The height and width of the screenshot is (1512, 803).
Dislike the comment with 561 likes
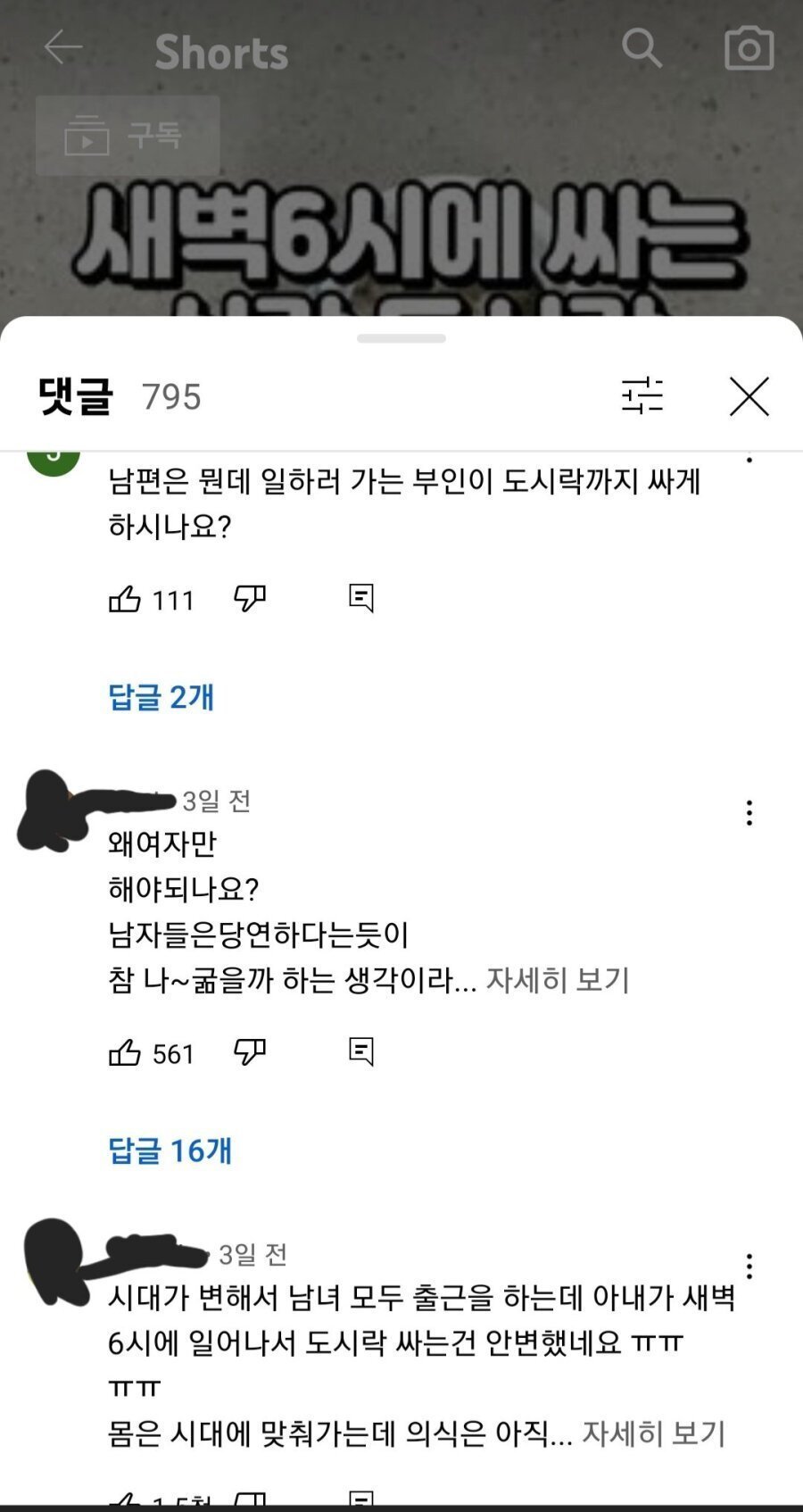[250, 1052]
